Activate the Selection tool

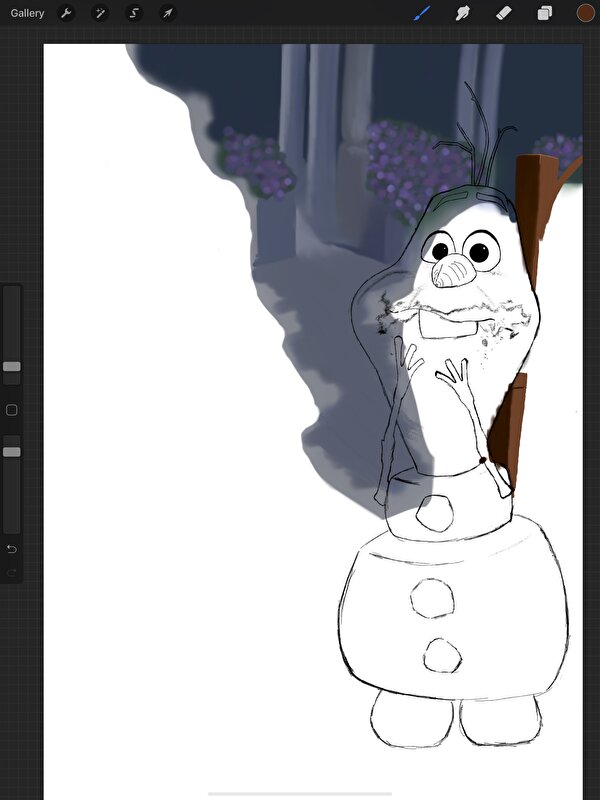[x=134, y=13]
